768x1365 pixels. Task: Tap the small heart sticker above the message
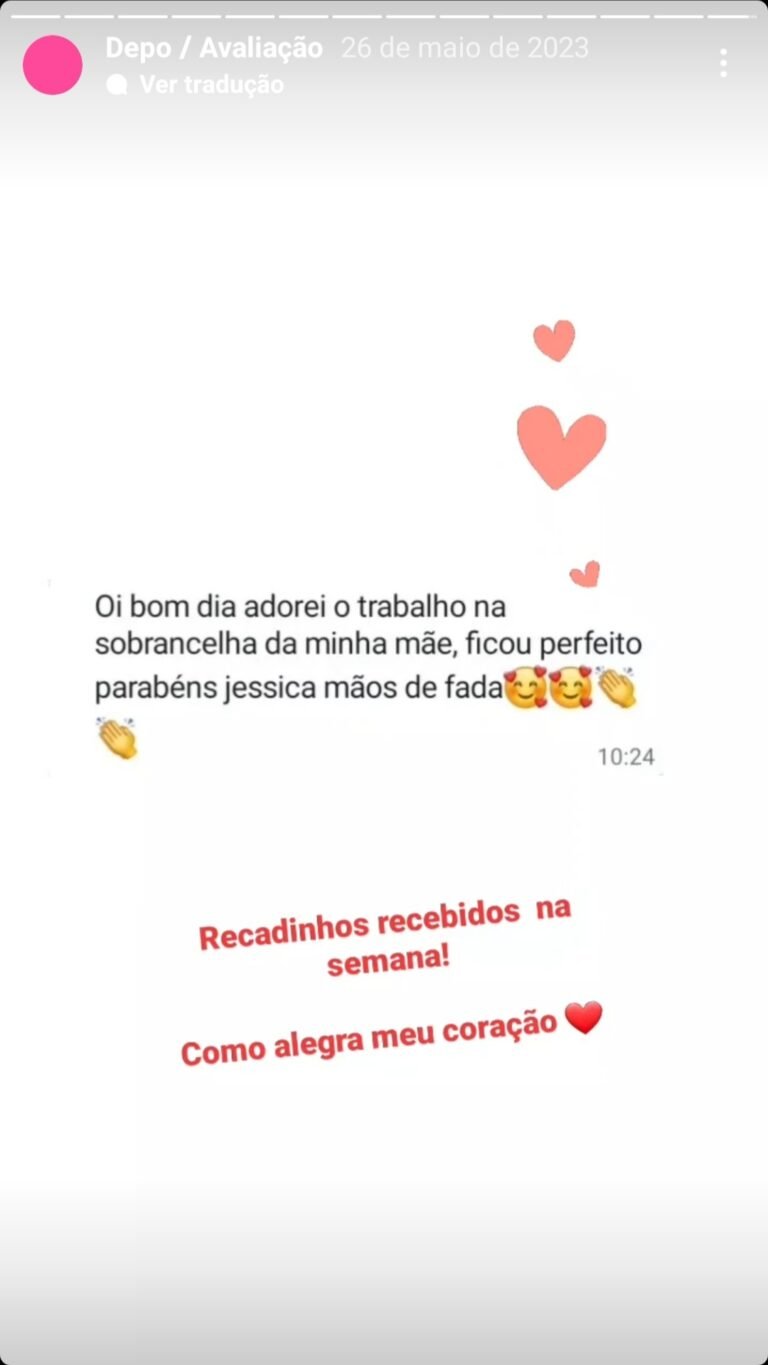[x=555, y=340]
